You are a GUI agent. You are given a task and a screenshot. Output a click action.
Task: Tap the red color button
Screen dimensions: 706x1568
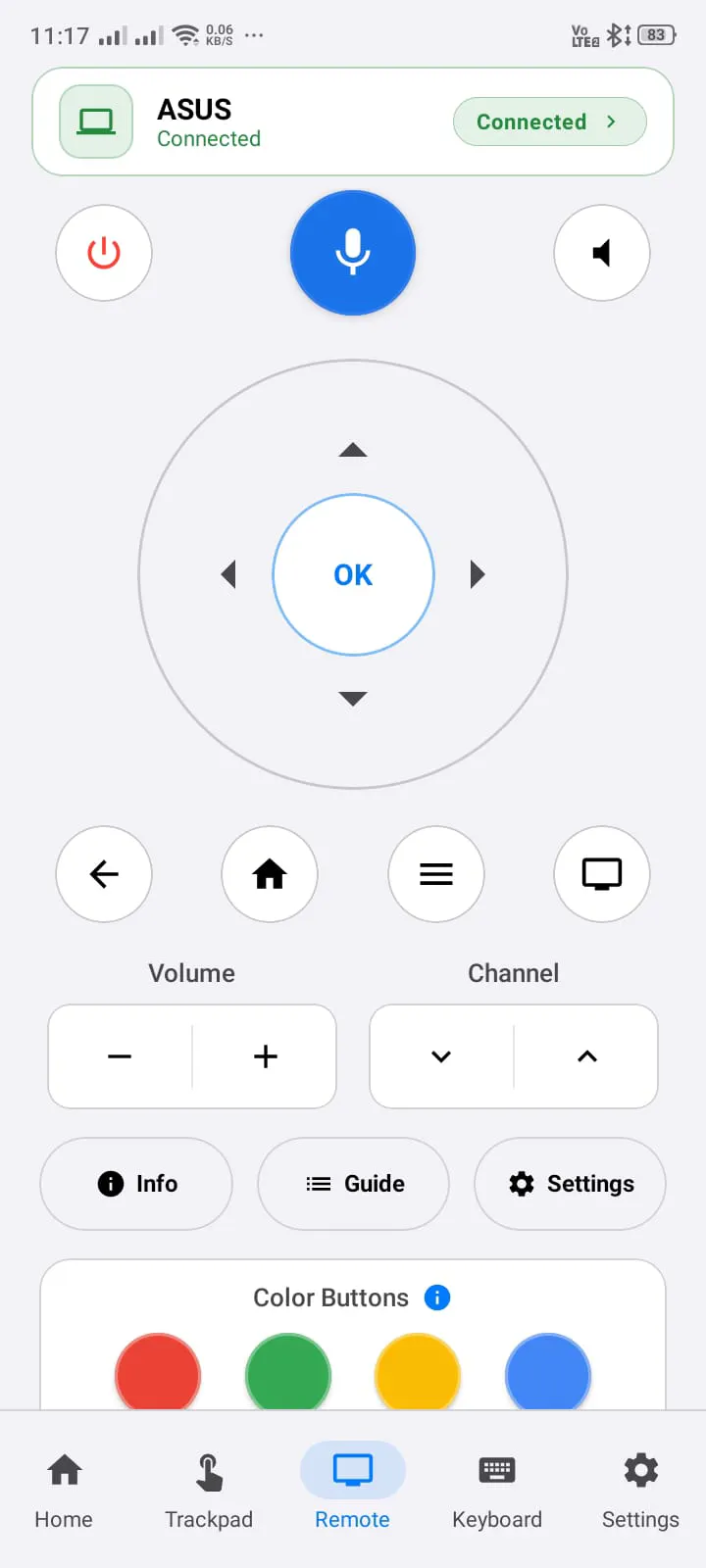point(158,1374)
